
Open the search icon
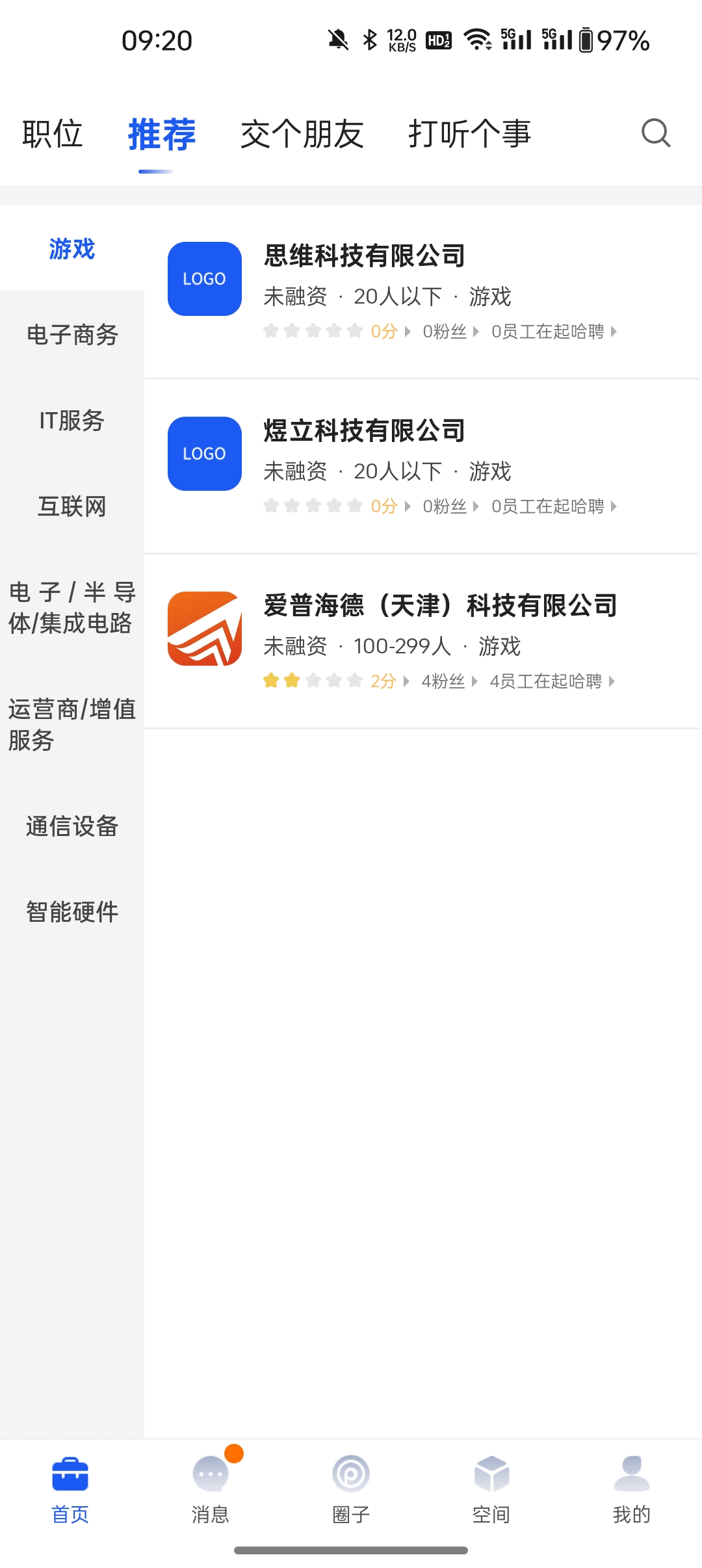(655, 133)
